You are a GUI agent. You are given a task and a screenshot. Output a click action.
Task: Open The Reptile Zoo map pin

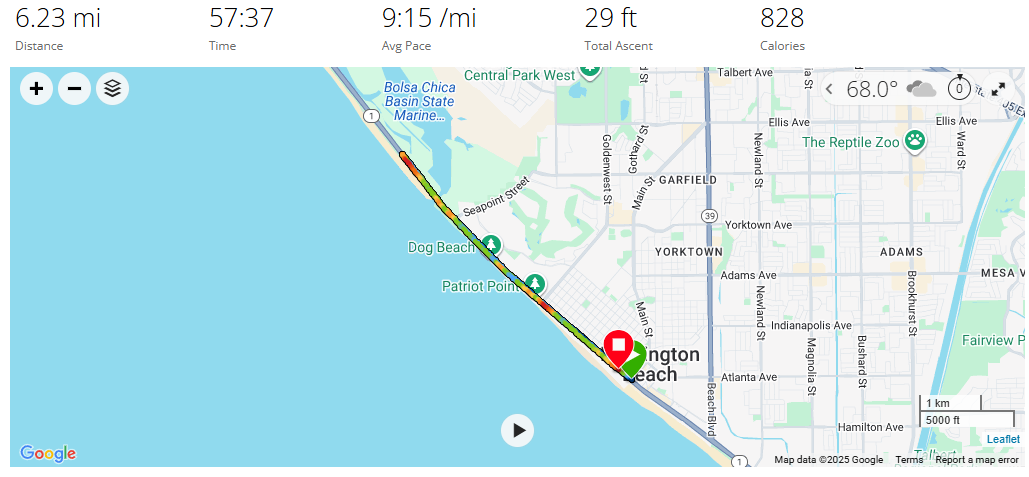pyautogui.click(x=915, y=140)
